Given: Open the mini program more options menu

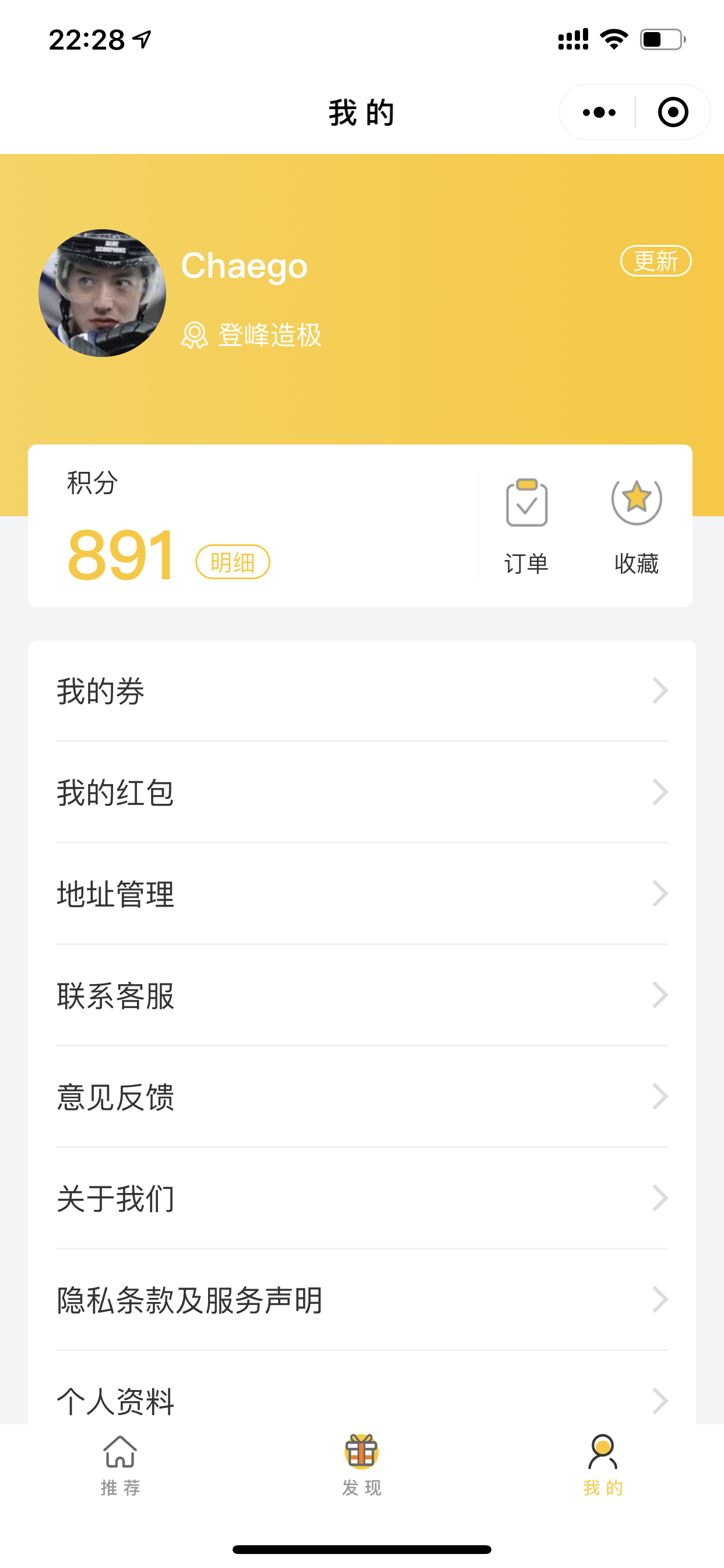Looking at the screenshot, I should (599, 113).
